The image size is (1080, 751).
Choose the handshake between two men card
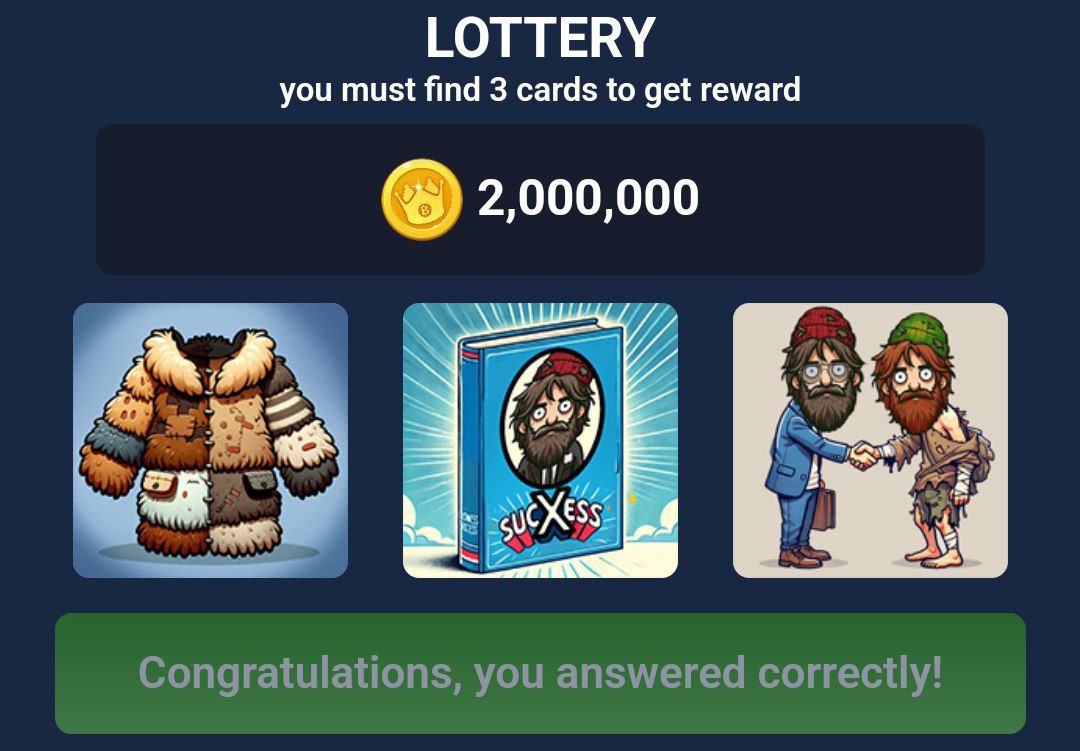[x=870, y=440]
